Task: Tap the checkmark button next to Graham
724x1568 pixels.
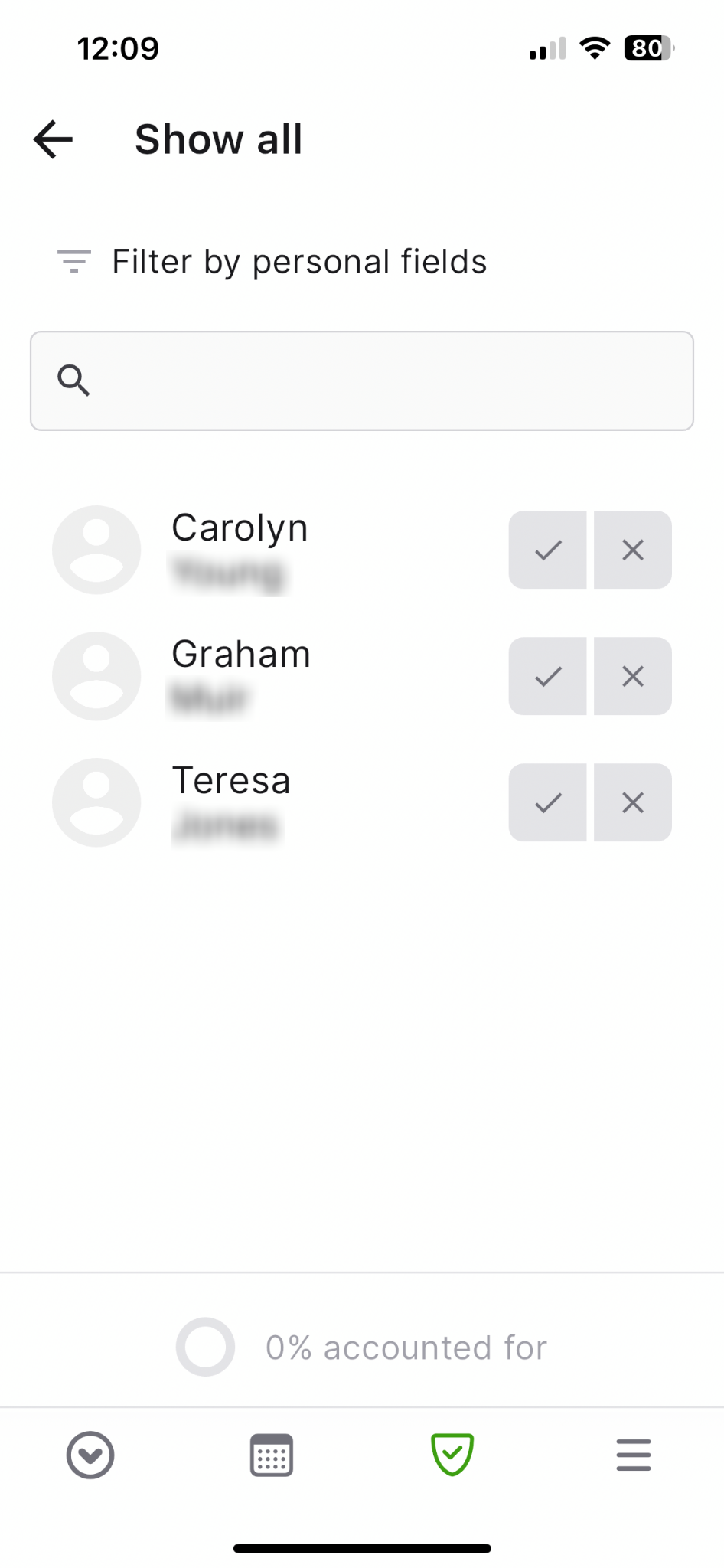Action: pos(548,676)
